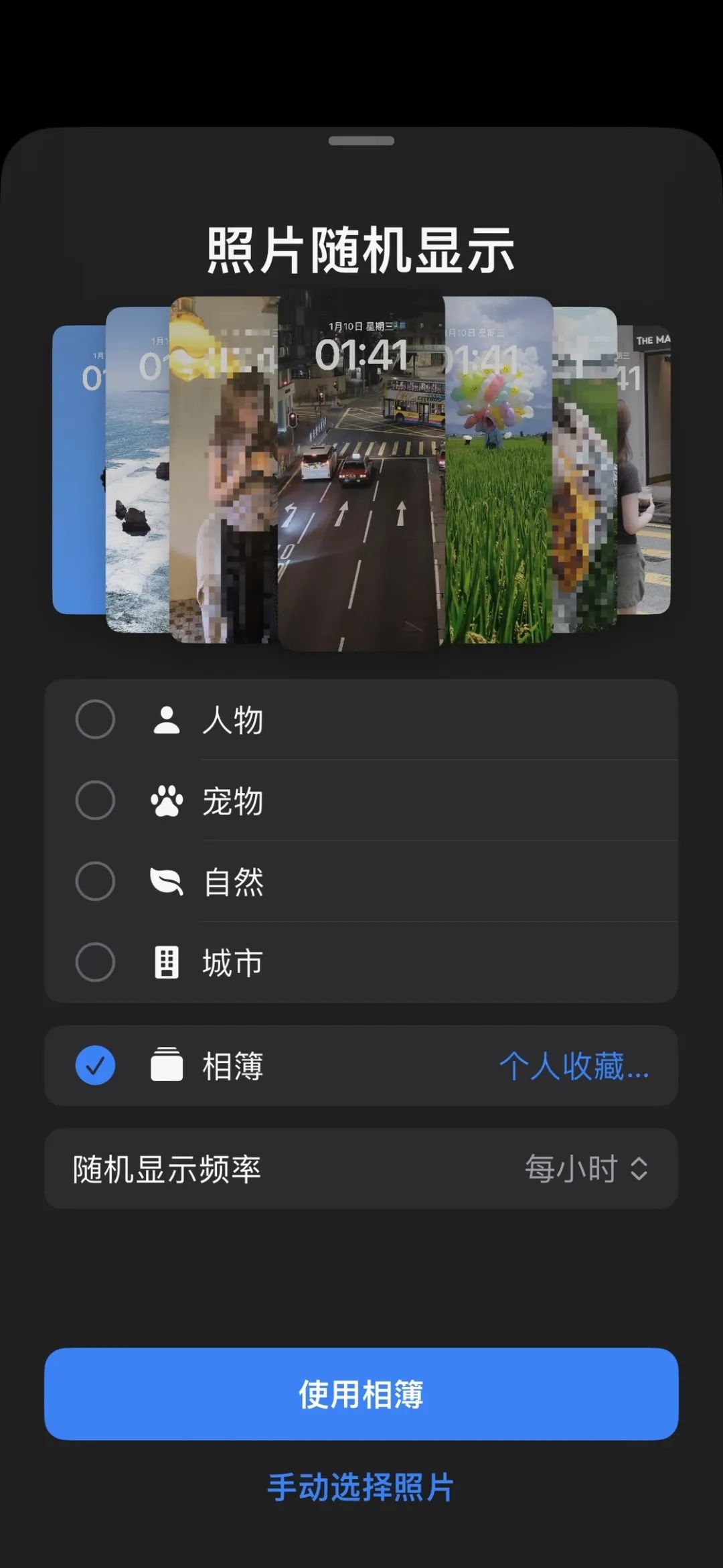Select the 自然 photo category
This screenshot has width=723, height=1568.
tap(95, 881)
